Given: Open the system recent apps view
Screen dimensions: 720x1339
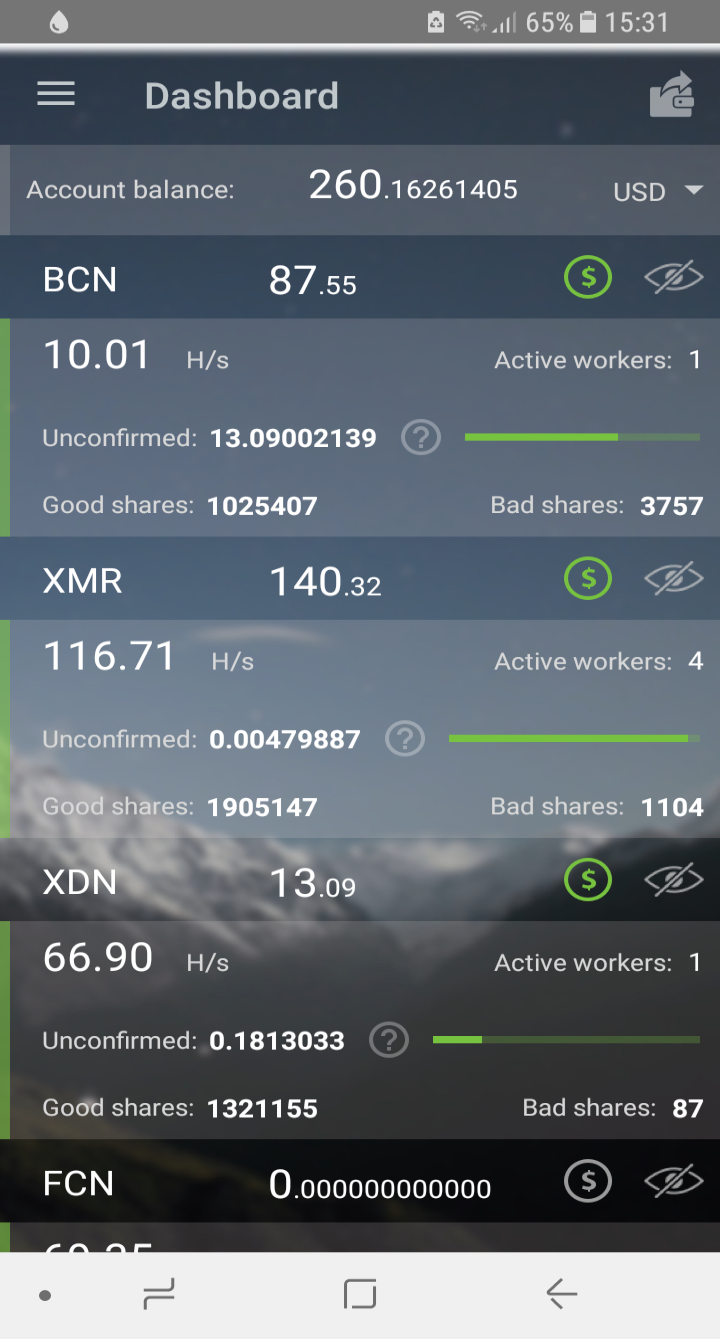Looking at the screenshot, I should click(159, 1295).
